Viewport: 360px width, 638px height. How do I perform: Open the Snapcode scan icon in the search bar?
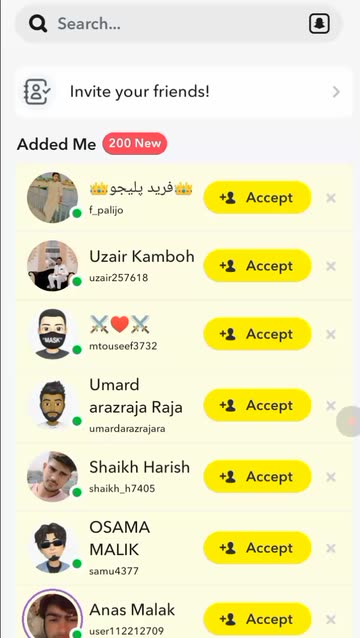(x=319, y=24)
